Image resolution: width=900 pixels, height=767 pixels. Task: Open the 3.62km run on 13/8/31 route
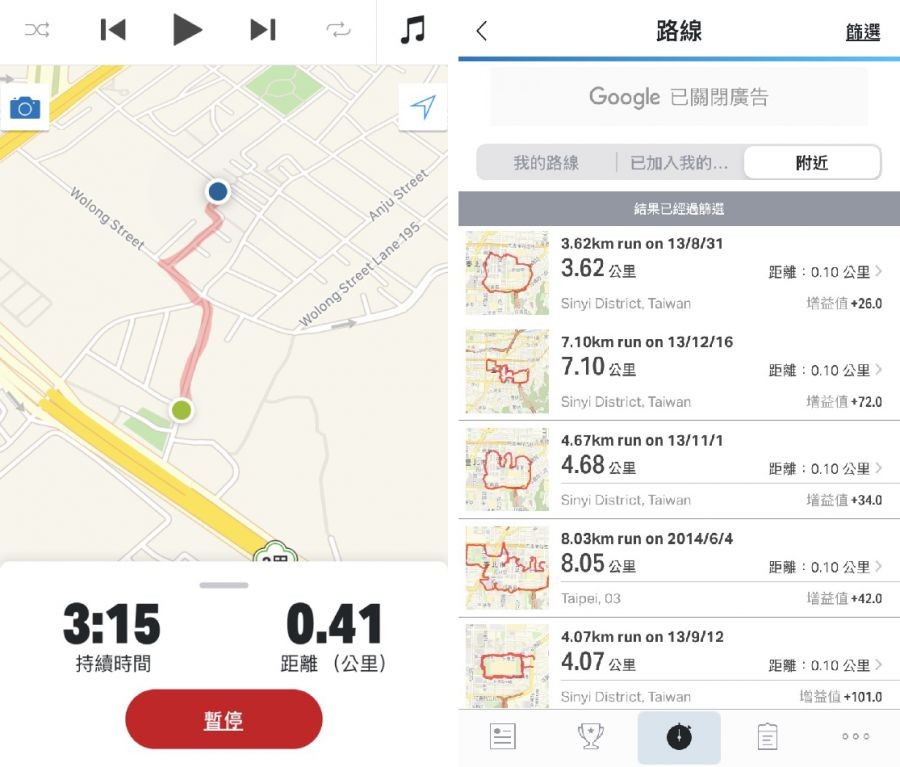[679, 272]
